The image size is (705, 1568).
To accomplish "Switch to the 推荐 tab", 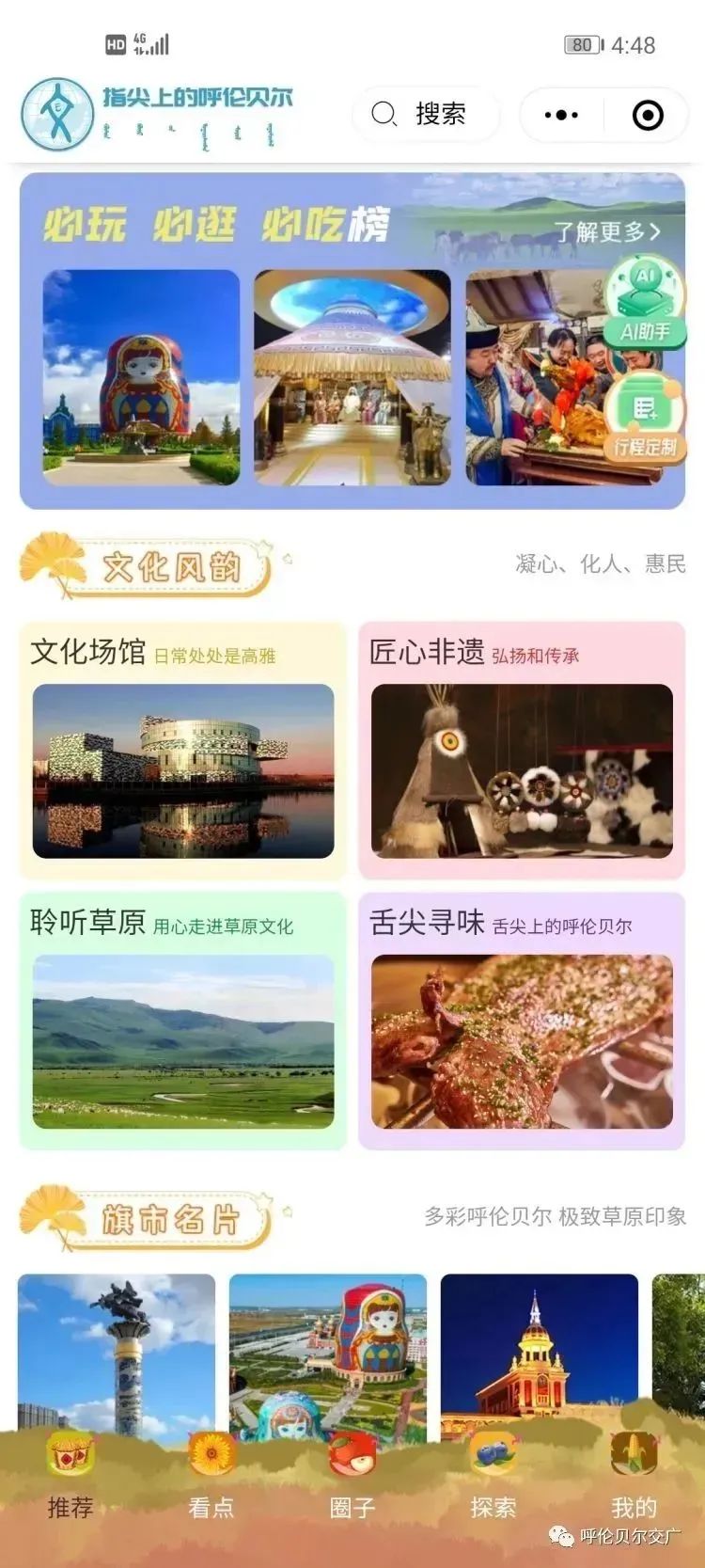I will (70, 1477).
